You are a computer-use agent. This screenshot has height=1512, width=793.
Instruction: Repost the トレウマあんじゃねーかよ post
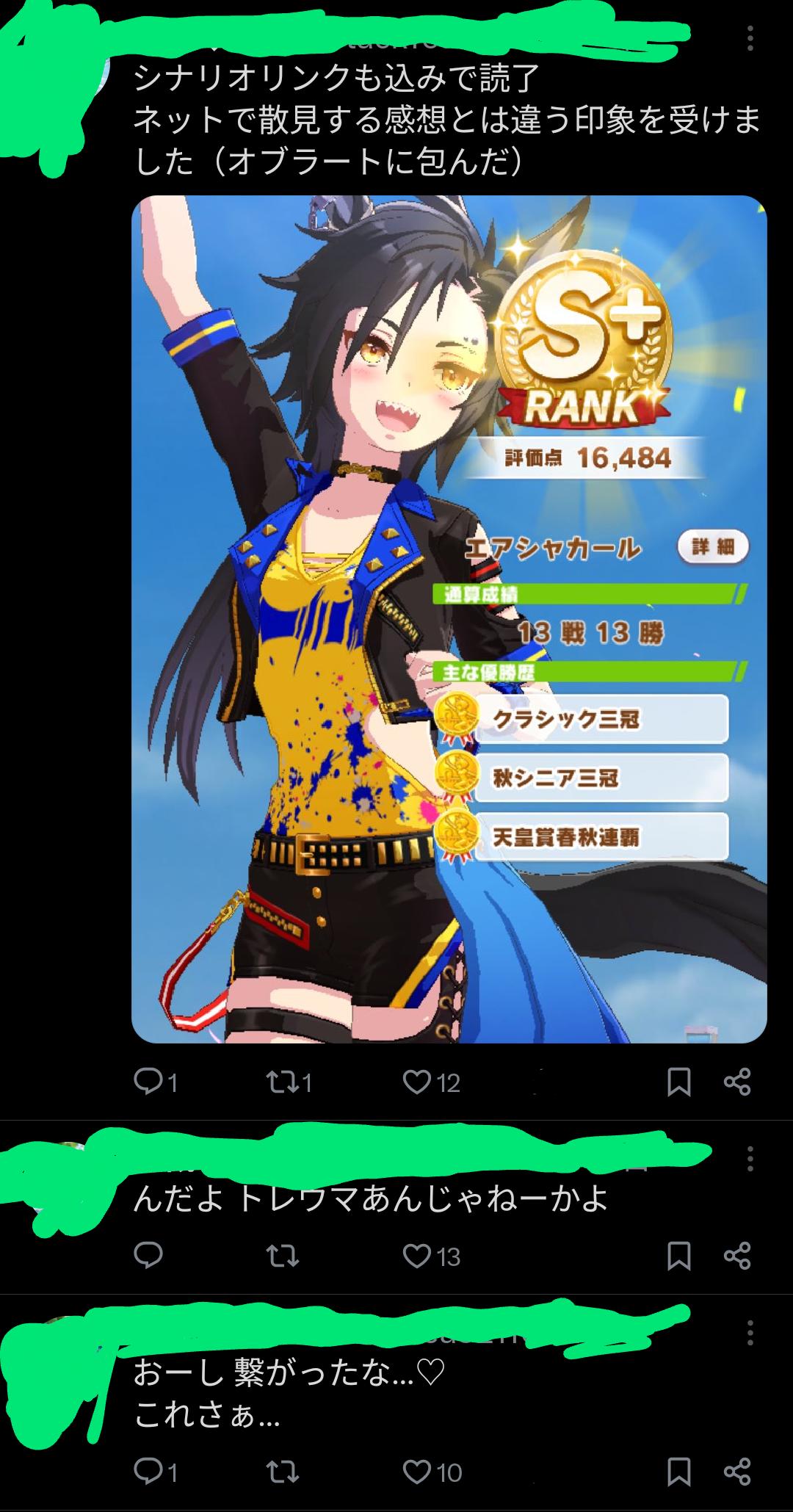point(282,1255)
